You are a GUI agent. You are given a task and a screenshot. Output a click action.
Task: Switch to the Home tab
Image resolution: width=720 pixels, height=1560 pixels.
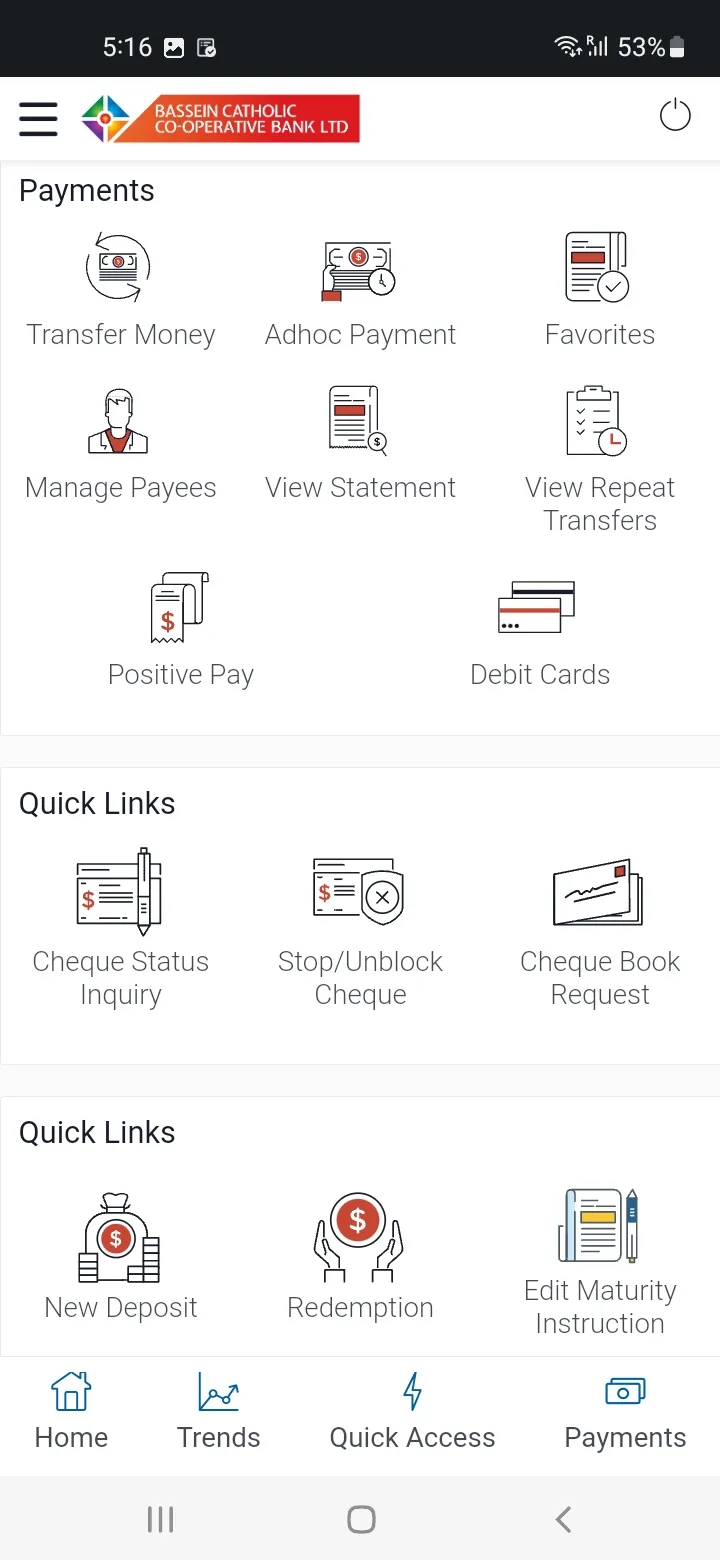[x=70, y=1410]
